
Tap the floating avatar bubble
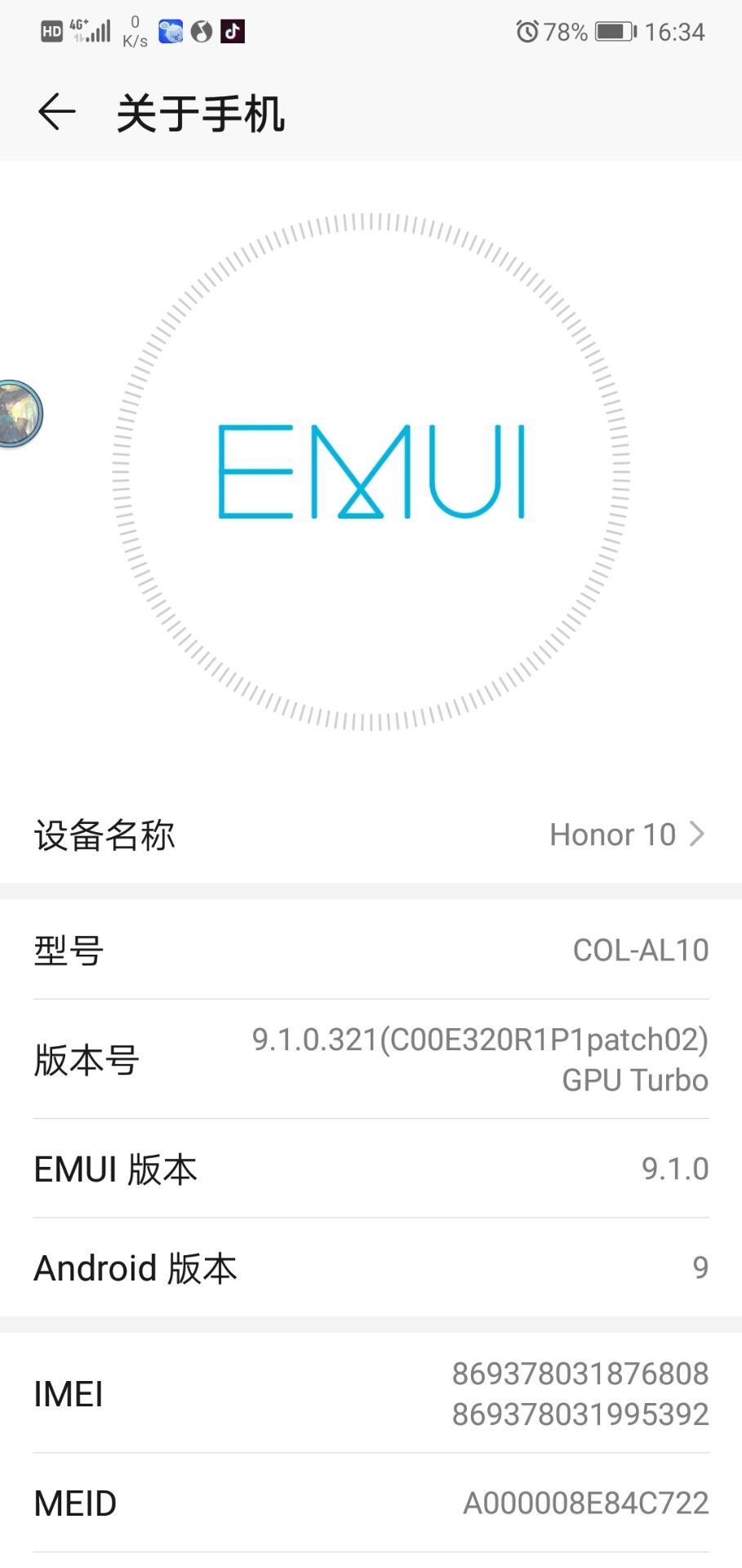coord(18,414)
